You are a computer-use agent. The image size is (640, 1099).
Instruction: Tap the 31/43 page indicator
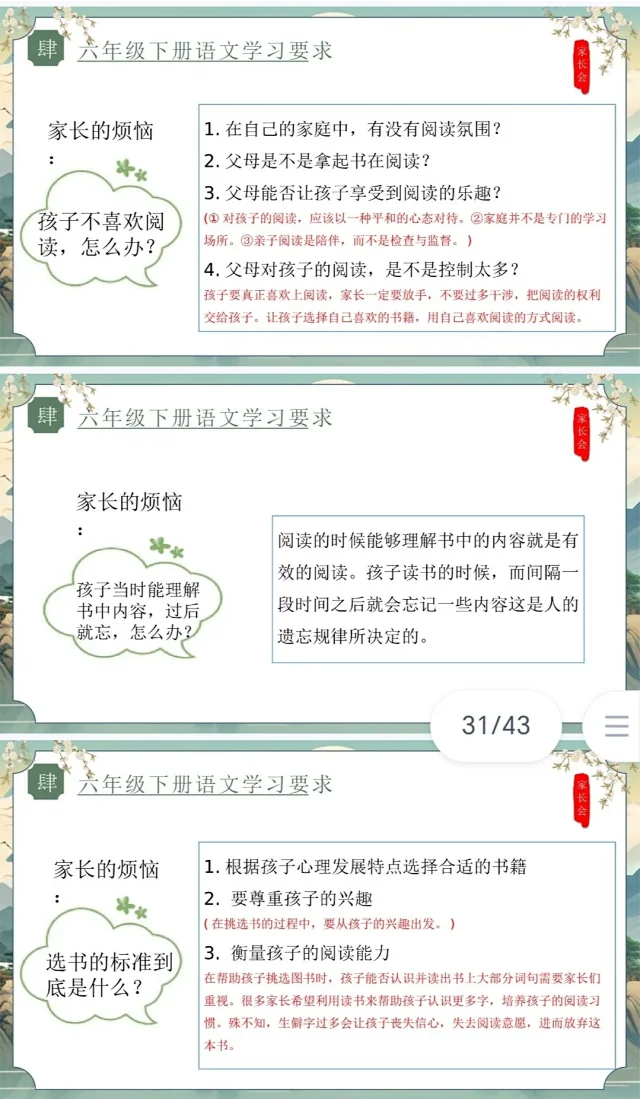coord(496,725)
